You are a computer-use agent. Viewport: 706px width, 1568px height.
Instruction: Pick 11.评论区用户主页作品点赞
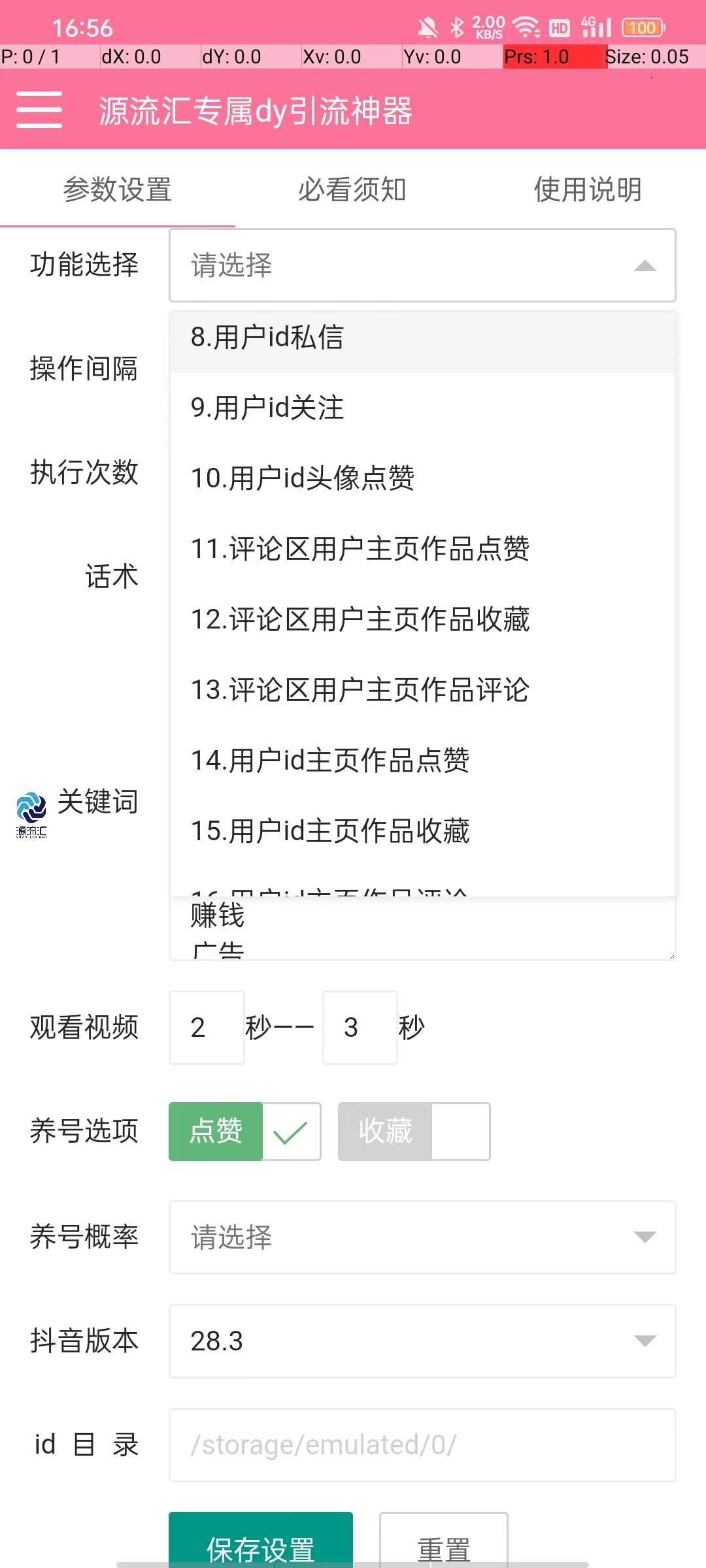pos(422,549)
